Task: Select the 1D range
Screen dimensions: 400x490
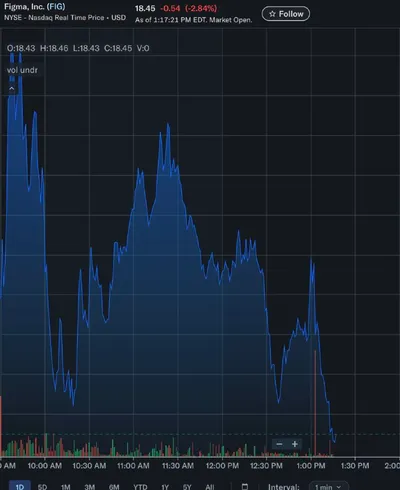Action: (20, 486)
